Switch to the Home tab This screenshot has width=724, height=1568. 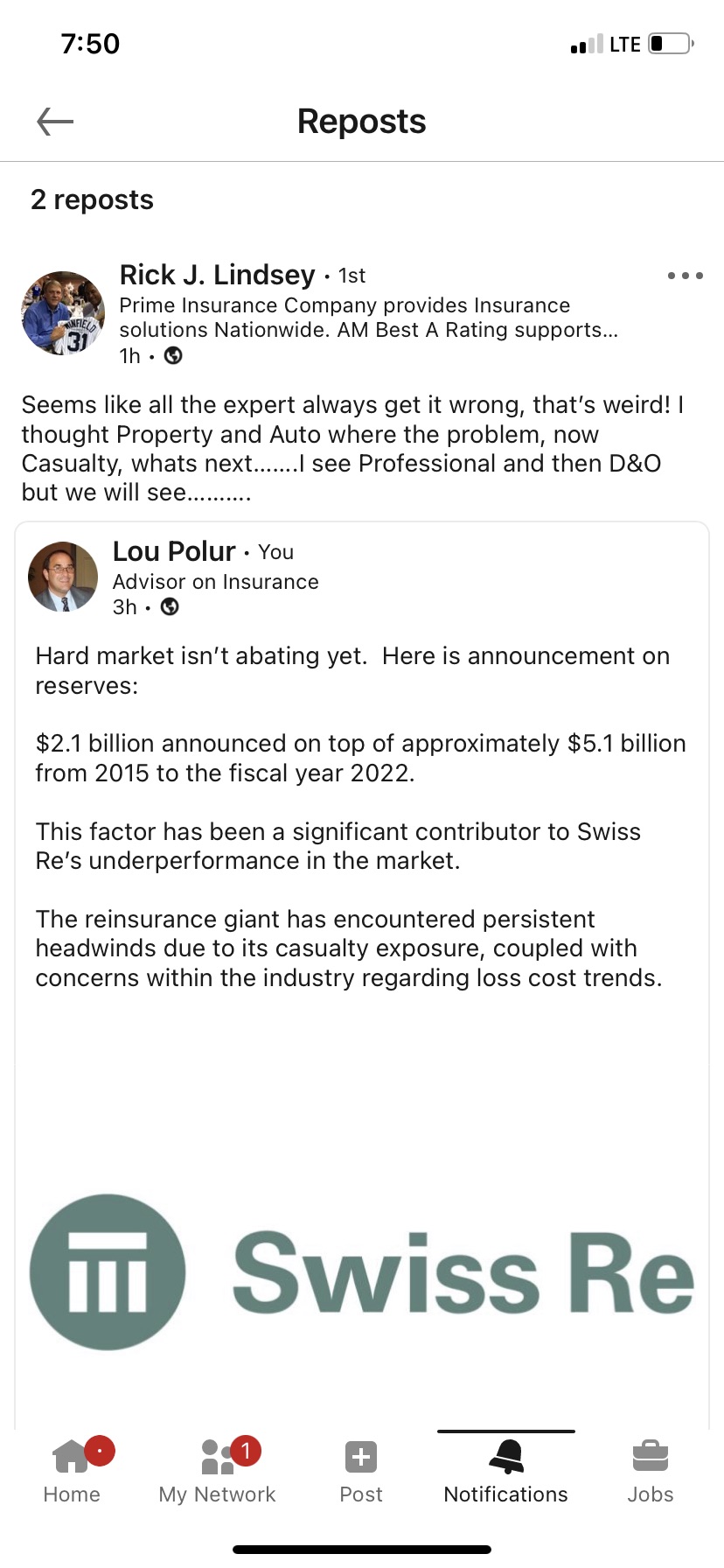tap(73, 1472)
